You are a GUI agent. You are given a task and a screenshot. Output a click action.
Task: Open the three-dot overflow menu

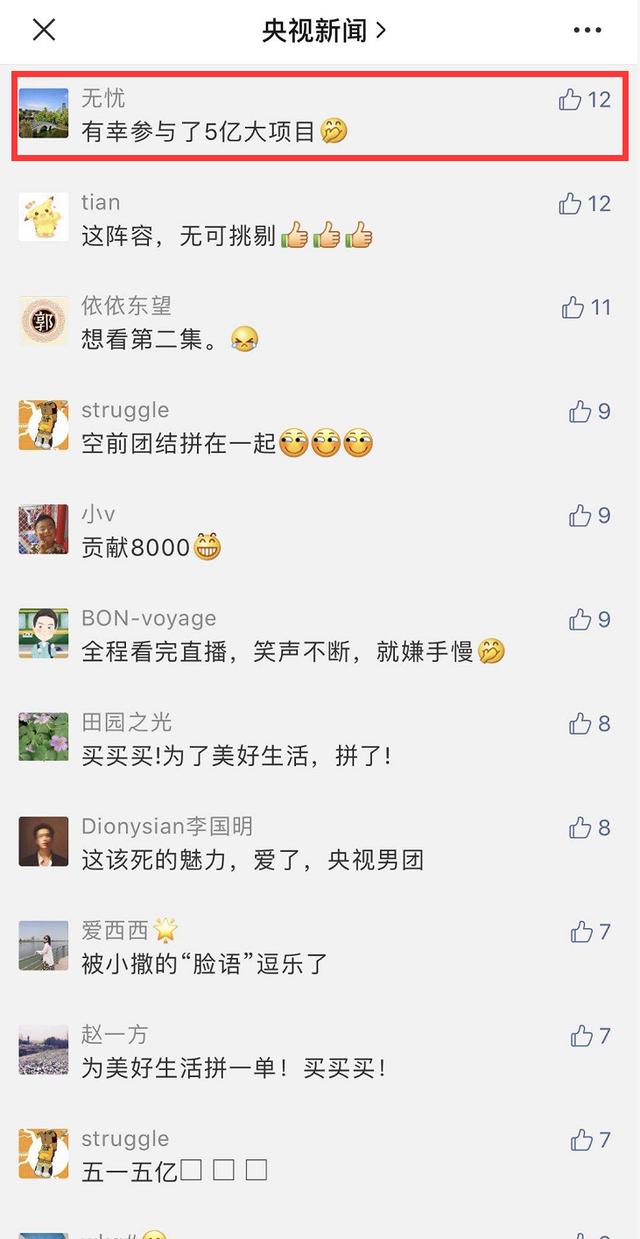pos(588,30)
